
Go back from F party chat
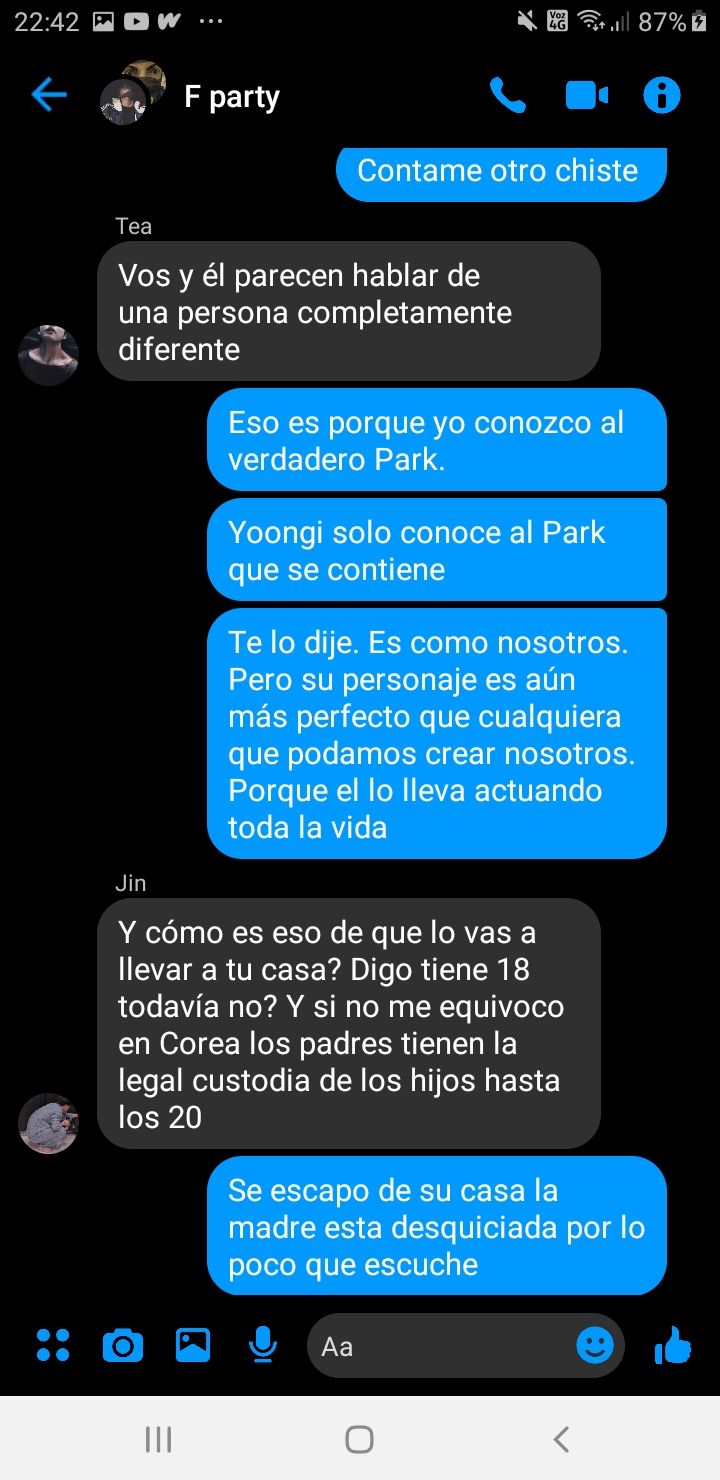tap(48, 96)
